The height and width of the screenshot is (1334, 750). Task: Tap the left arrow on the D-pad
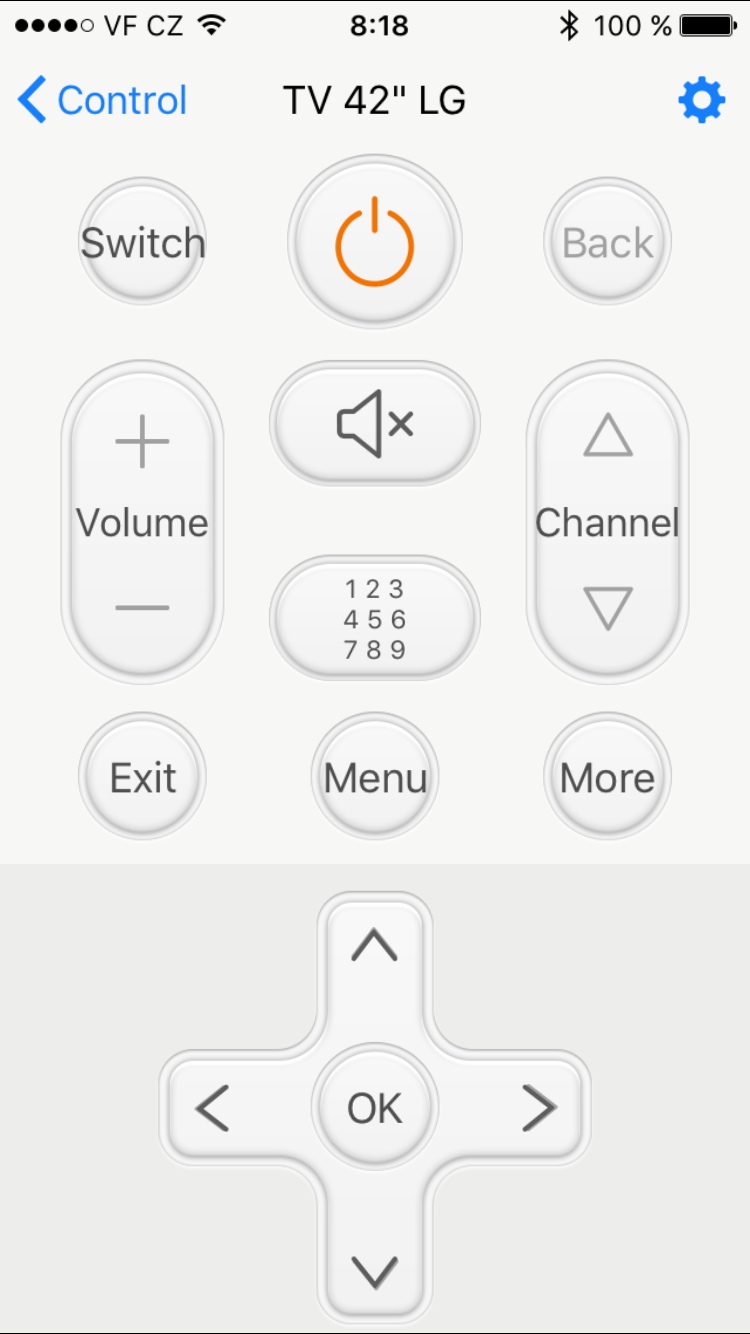pyautogui.click(x=213, y=1108)
